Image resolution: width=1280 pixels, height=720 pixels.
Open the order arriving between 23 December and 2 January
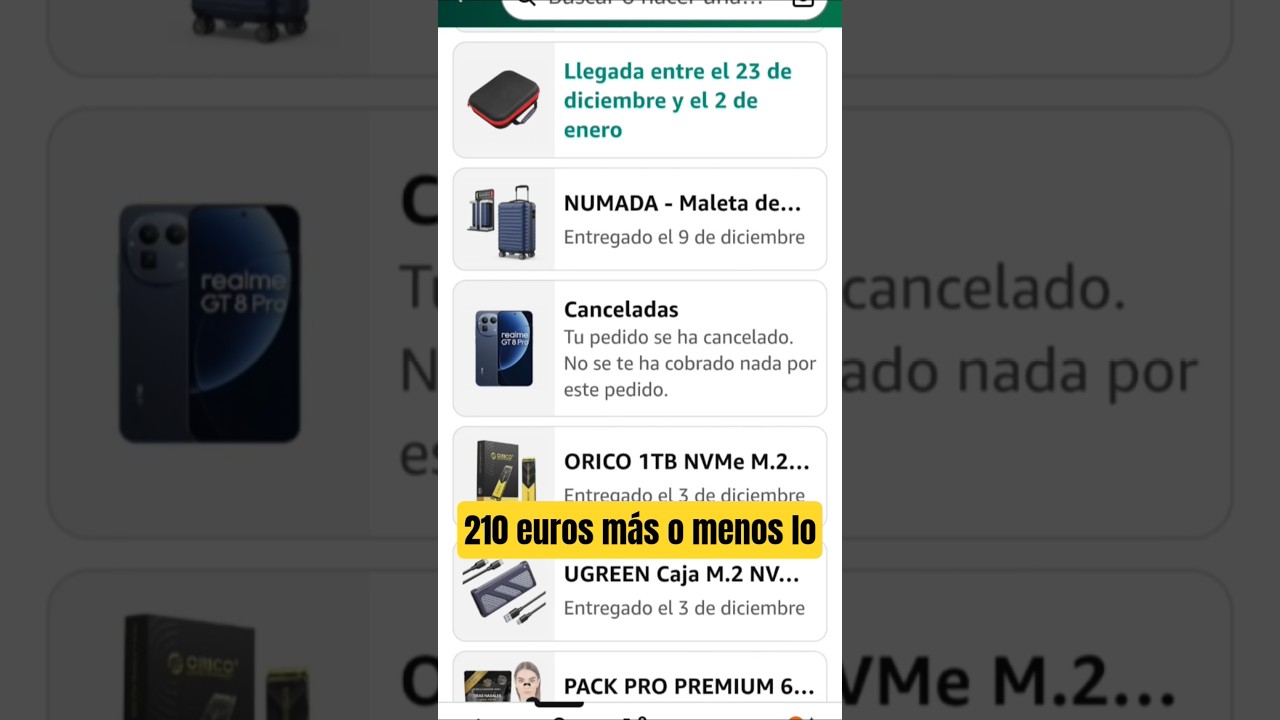[640, 100]
